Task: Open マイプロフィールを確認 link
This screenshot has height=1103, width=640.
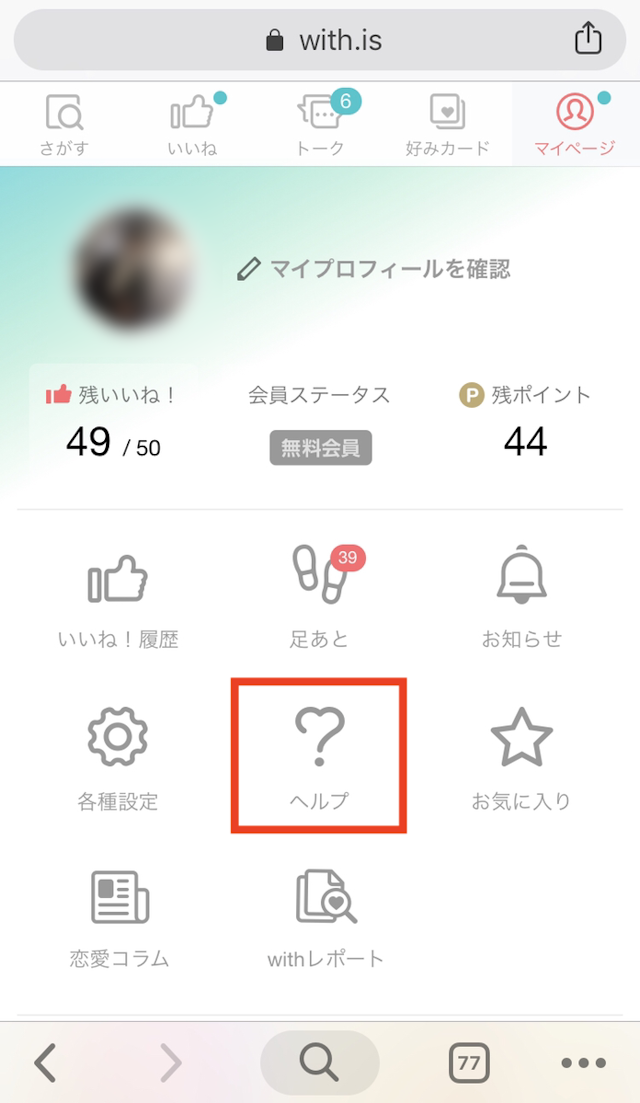Action: point(374,269)
